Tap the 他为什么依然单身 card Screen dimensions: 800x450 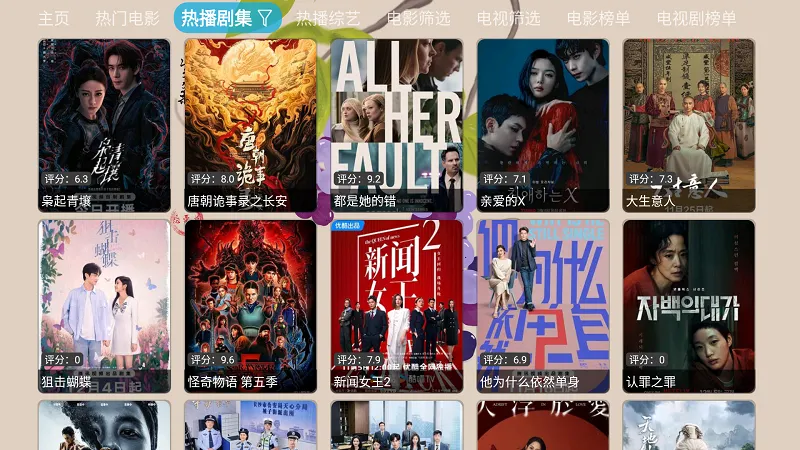542,306
